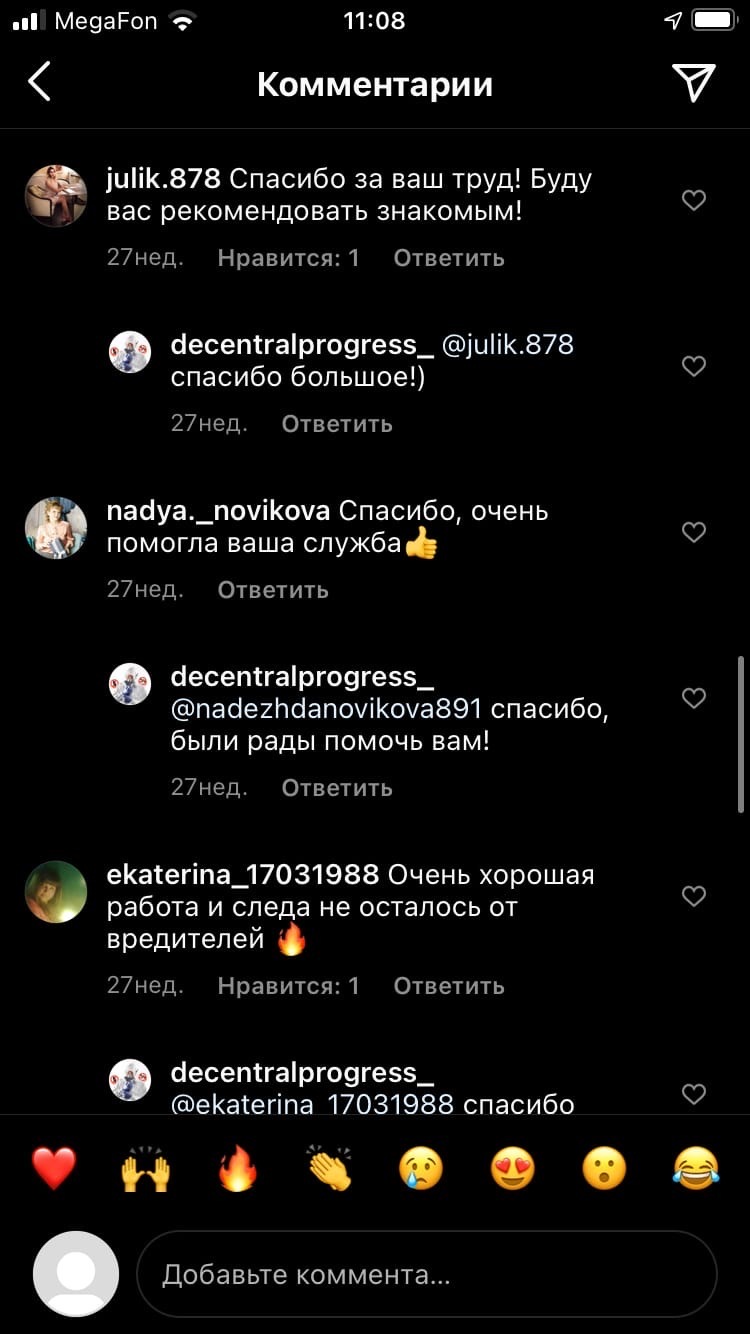View who liked ekaterina_17031988's comment
The image size is (750, 1334).
click(x=288, y=986)
